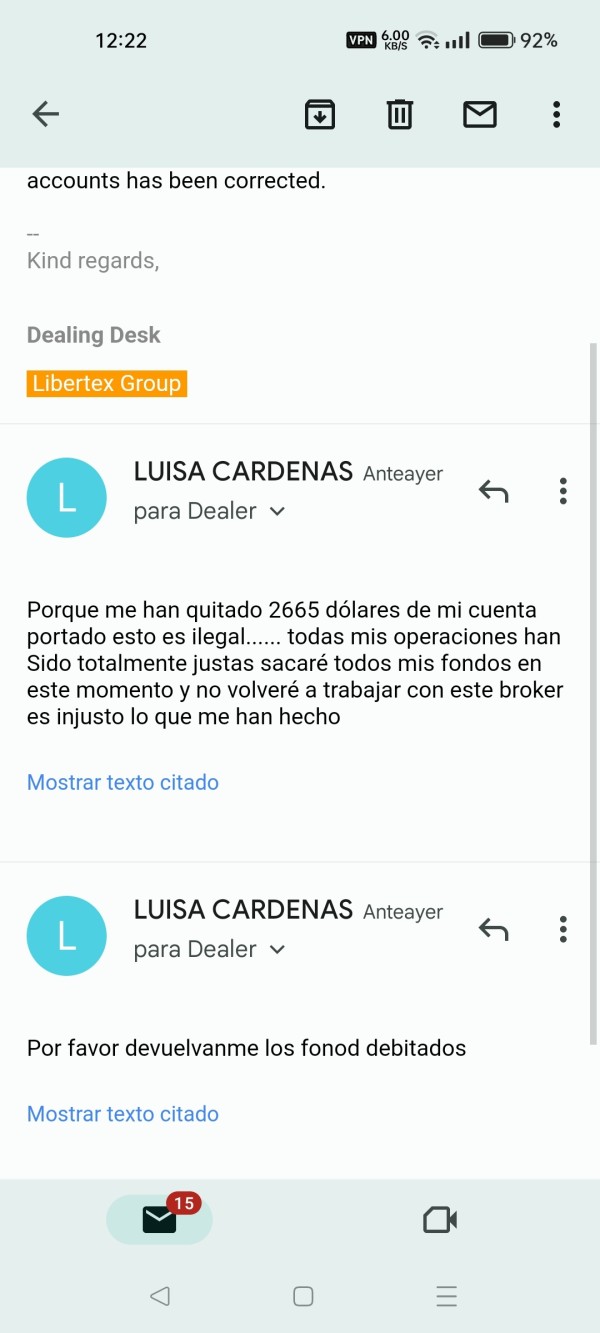Viewport: 600px width, 1333px height.
Task: Delete this conversation with the trash icon
Action: click(x=400, y=114)
